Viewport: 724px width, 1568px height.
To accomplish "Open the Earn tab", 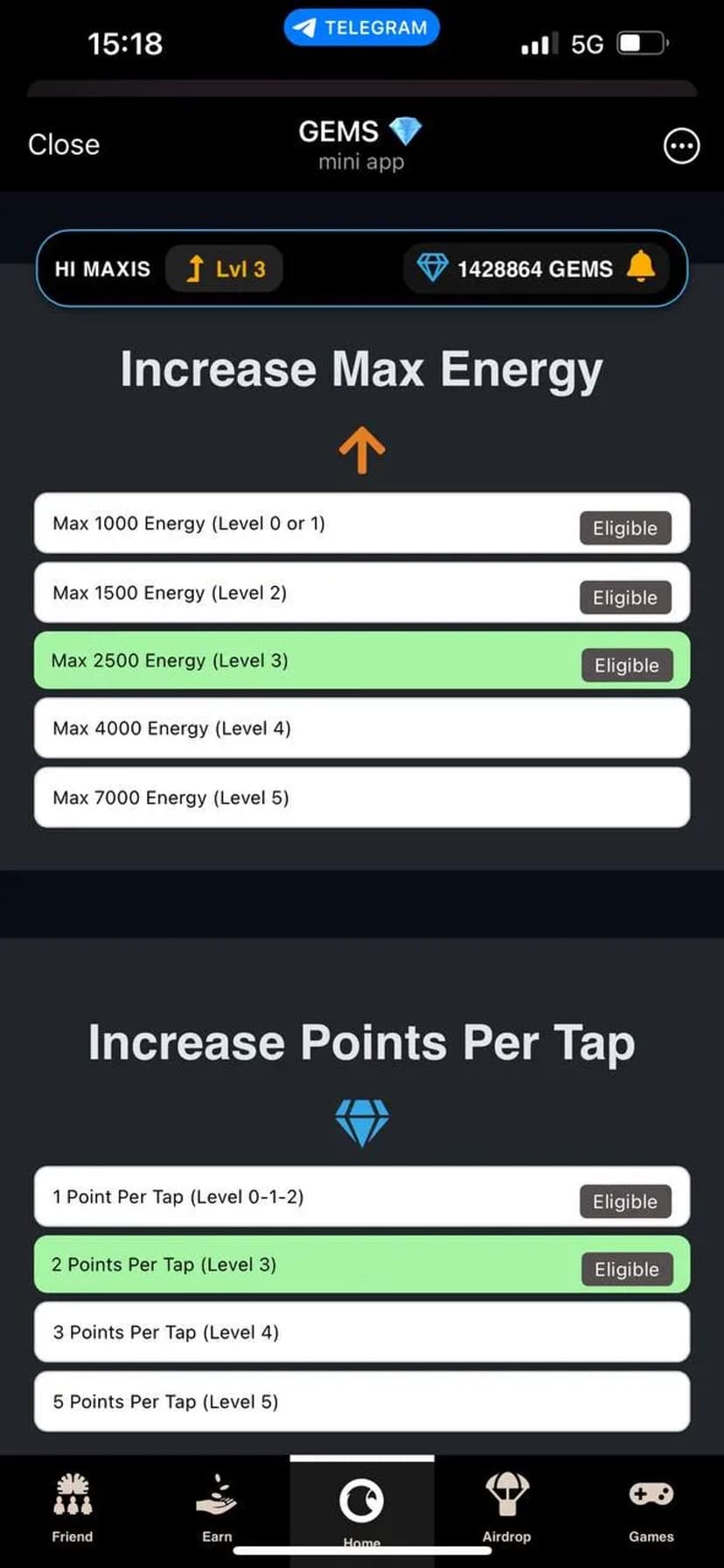I will 217,1506.
